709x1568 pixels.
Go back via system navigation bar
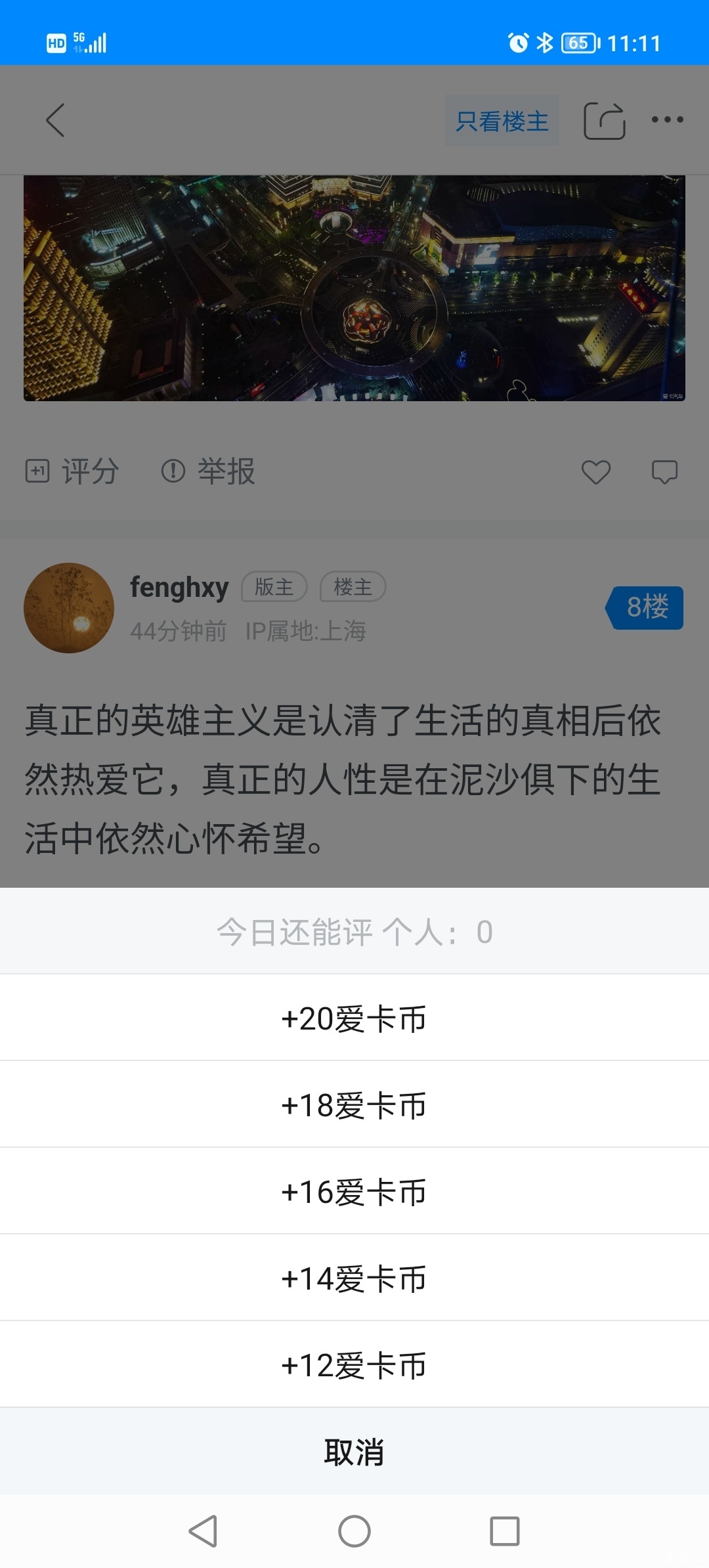coord(203,1531)
